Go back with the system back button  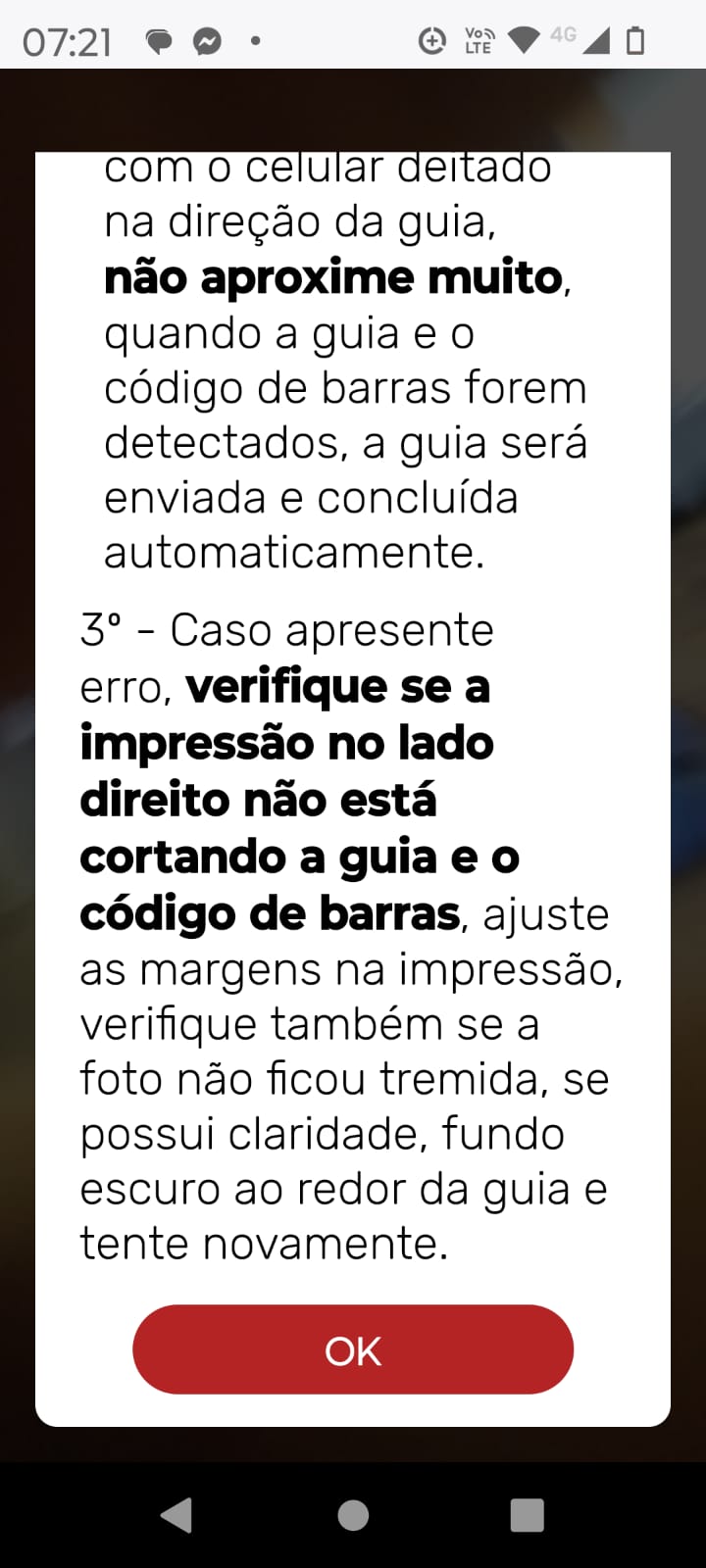coord(176,1515)
